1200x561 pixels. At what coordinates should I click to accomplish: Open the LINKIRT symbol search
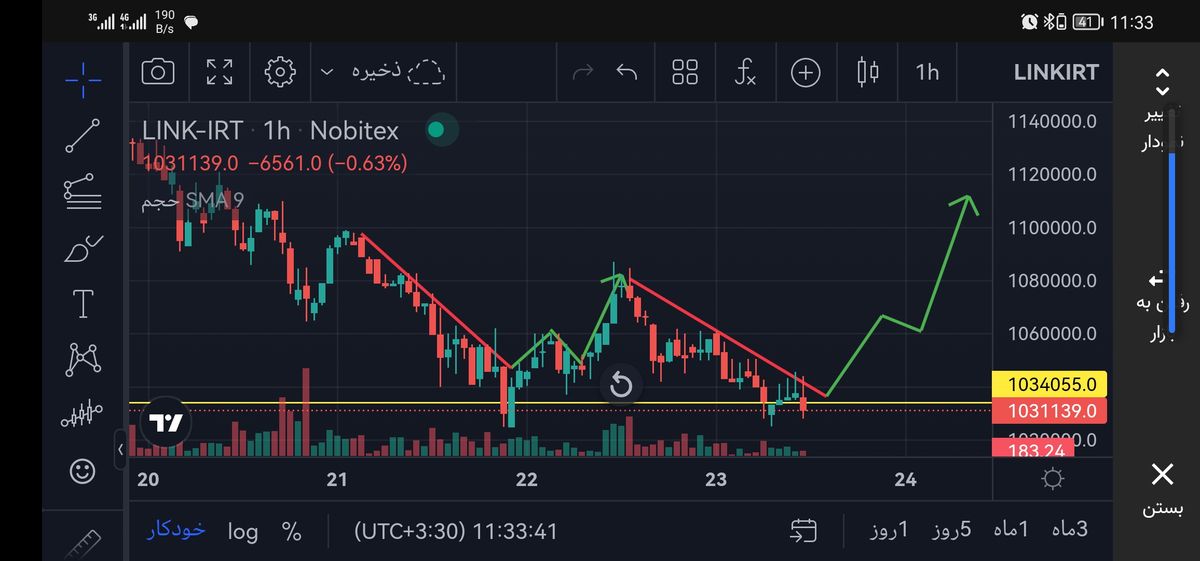pyautogui.click(x=1055, y=72)
